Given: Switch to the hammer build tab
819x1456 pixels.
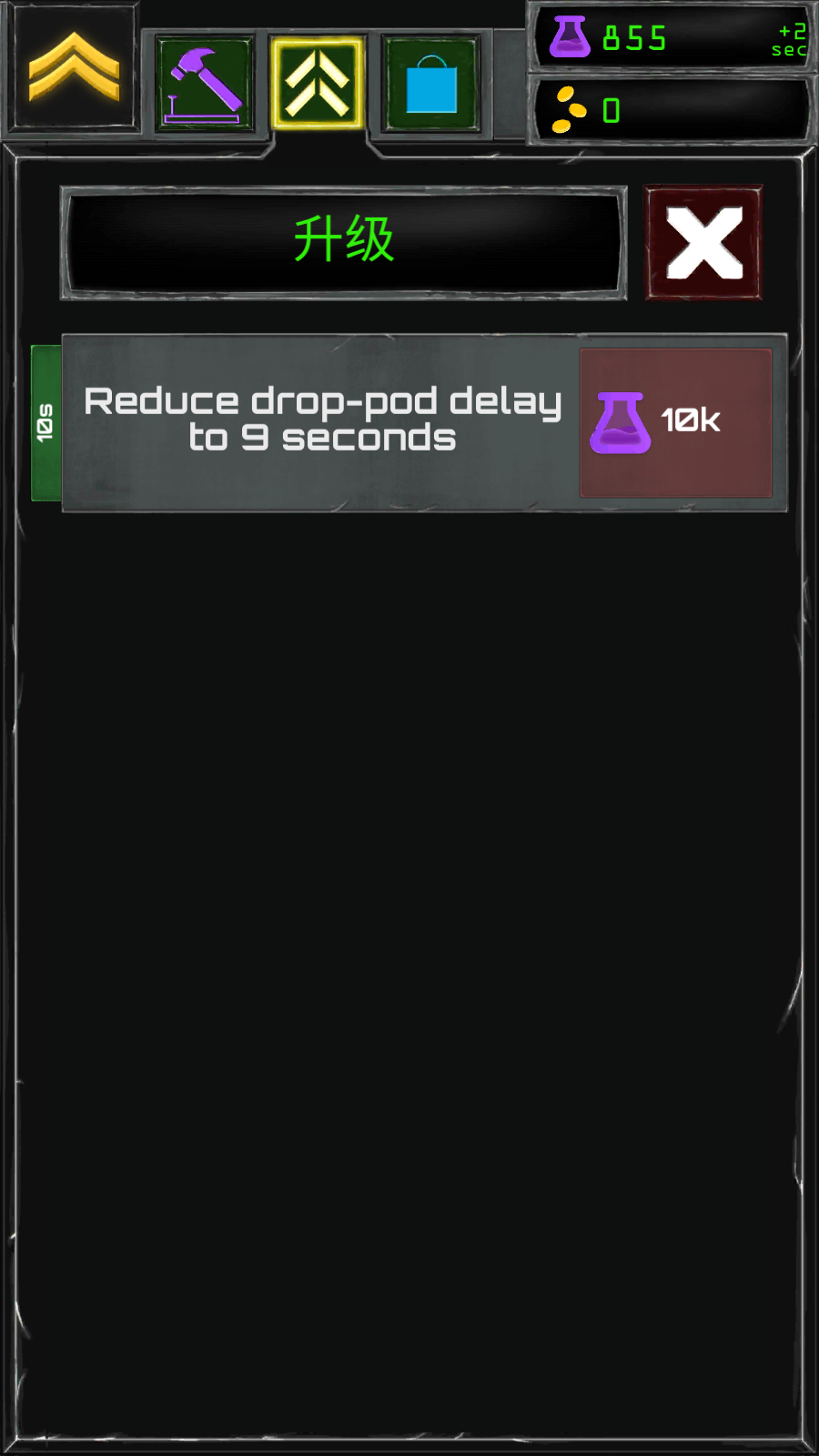Looking at the screenshot, I should click(x=204, y=84).
